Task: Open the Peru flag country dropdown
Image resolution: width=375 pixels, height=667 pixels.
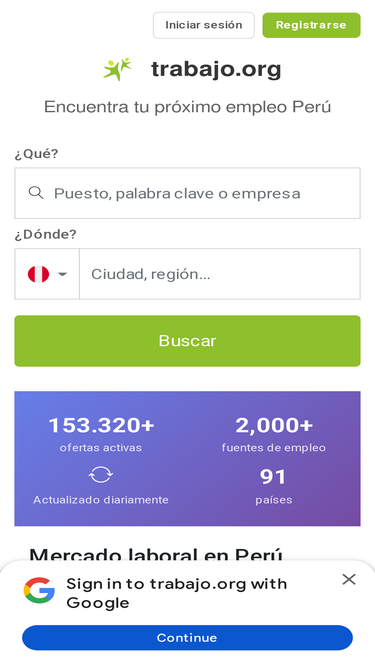Action: pyautogui.click(x=47, y=274)
